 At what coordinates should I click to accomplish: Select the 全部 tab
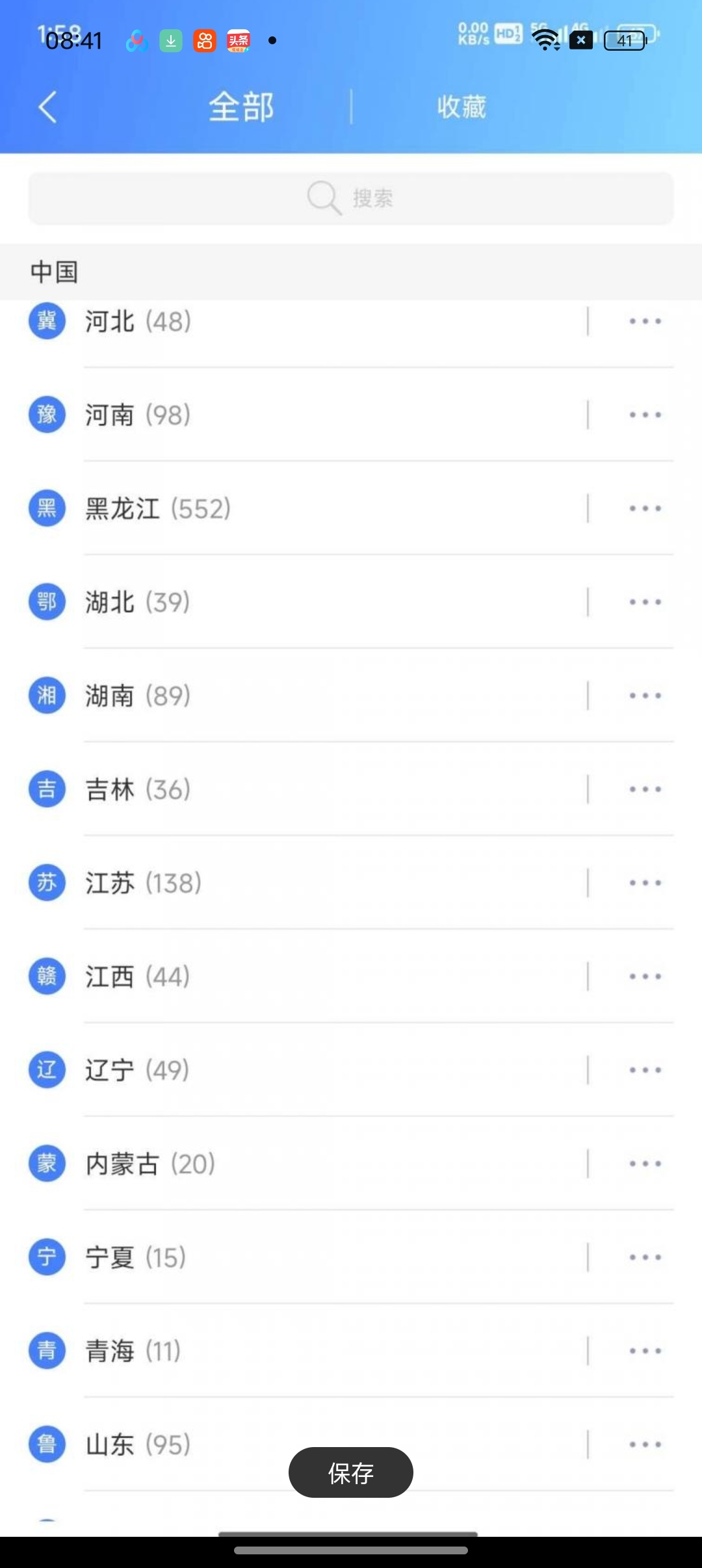tap(241, 107)
